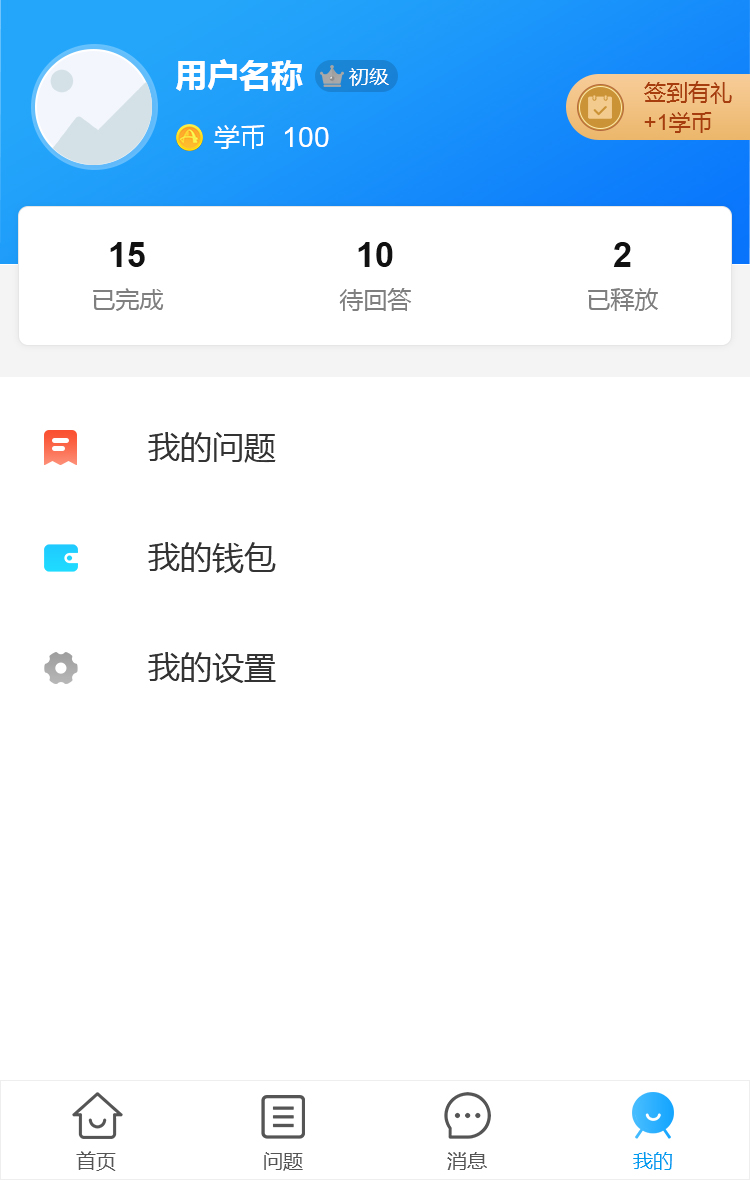This screenshot has width=750, height=1180.
Task: Open the user avatar picture
Action: pos(94,107)
